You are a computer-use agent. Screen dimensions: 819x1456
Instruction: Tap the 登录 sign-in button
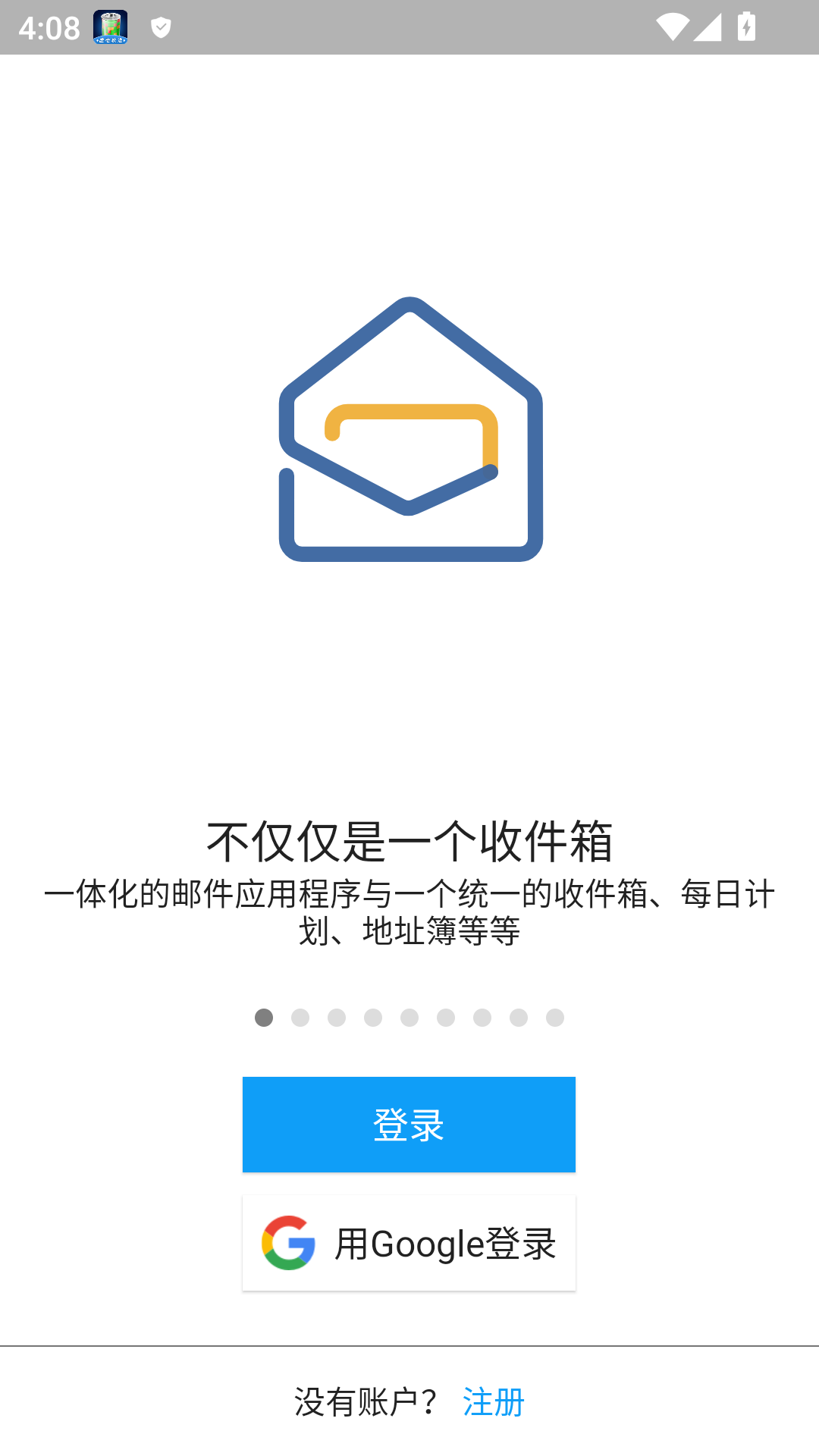pos(409,1124)
